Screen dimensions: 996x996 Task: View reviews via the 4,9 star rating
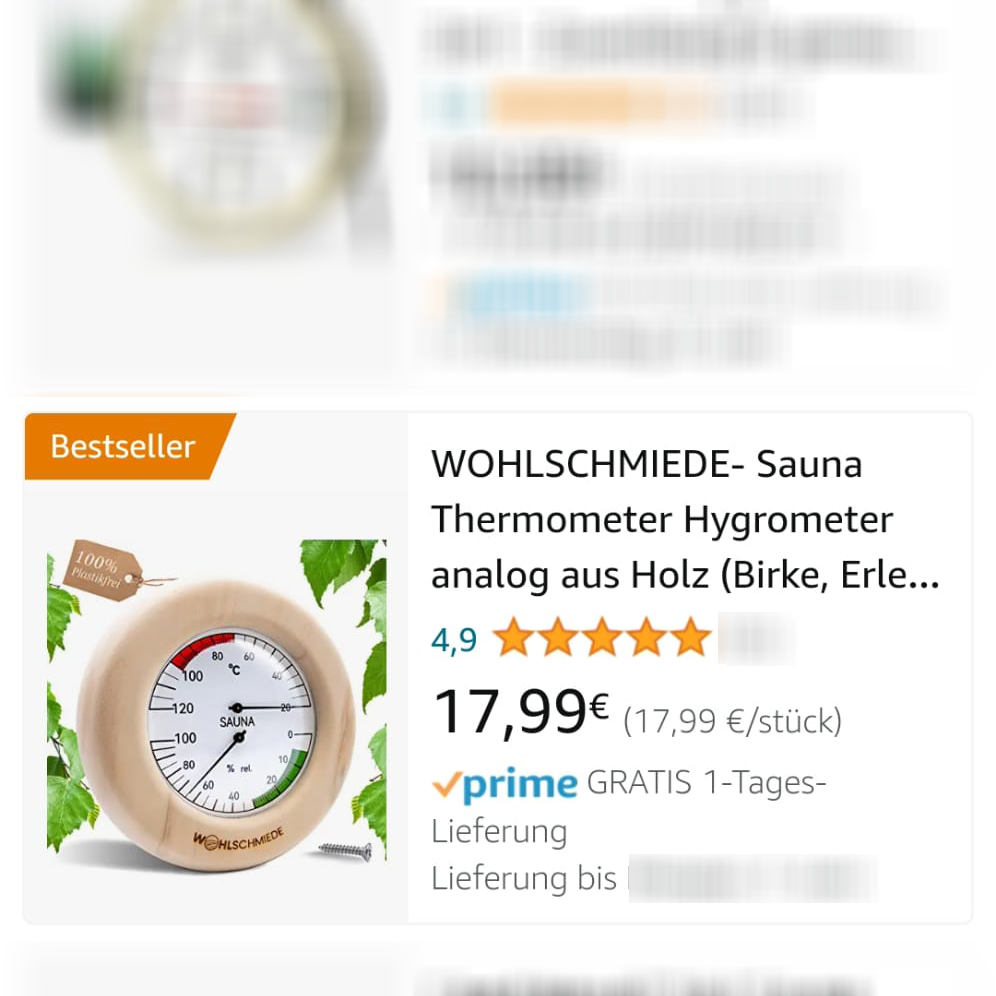point(601,638)
